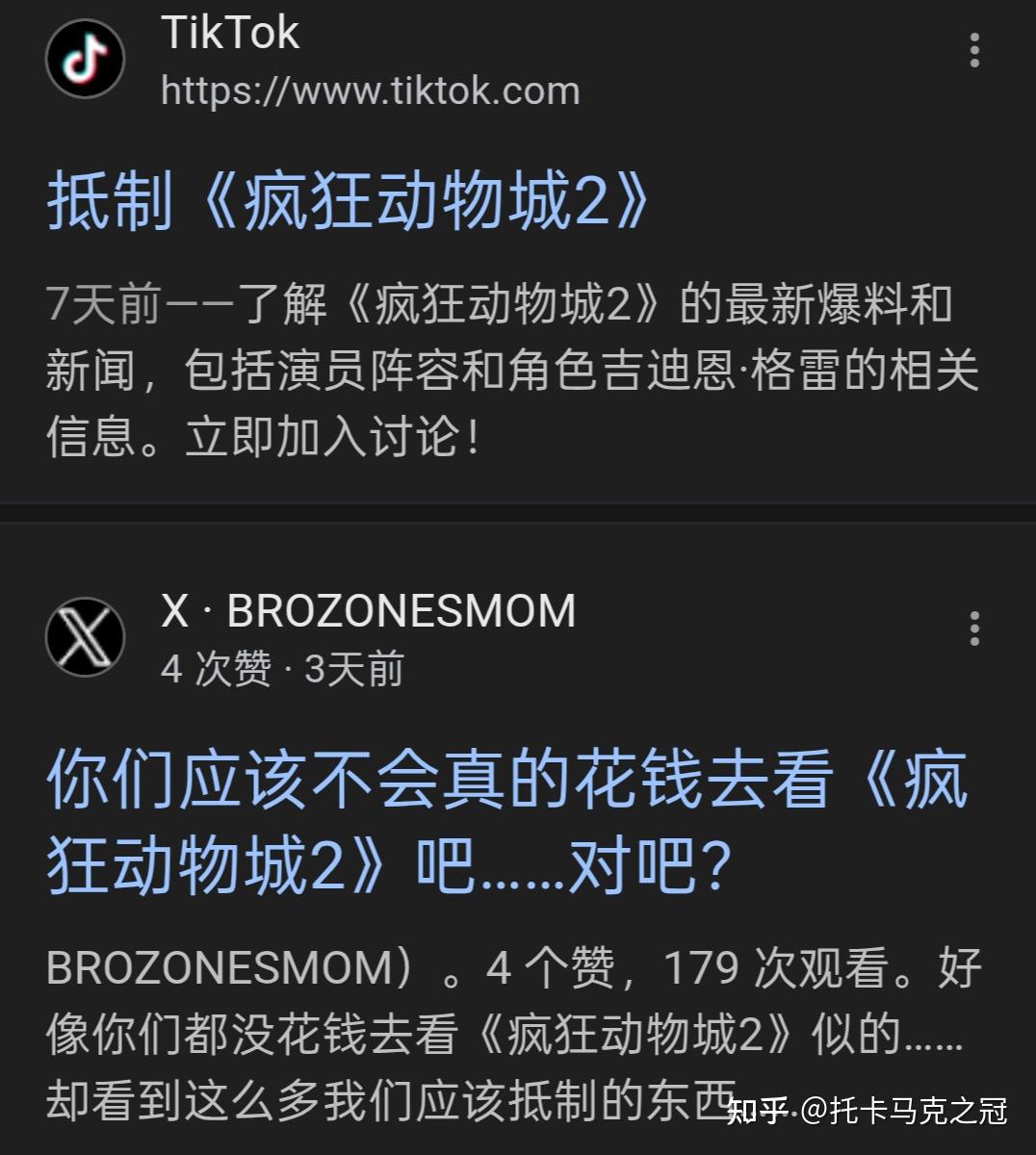Open the overflow menu for the BROZONESMOM result
1036x1155 pixels.
(x=974, y=629)
